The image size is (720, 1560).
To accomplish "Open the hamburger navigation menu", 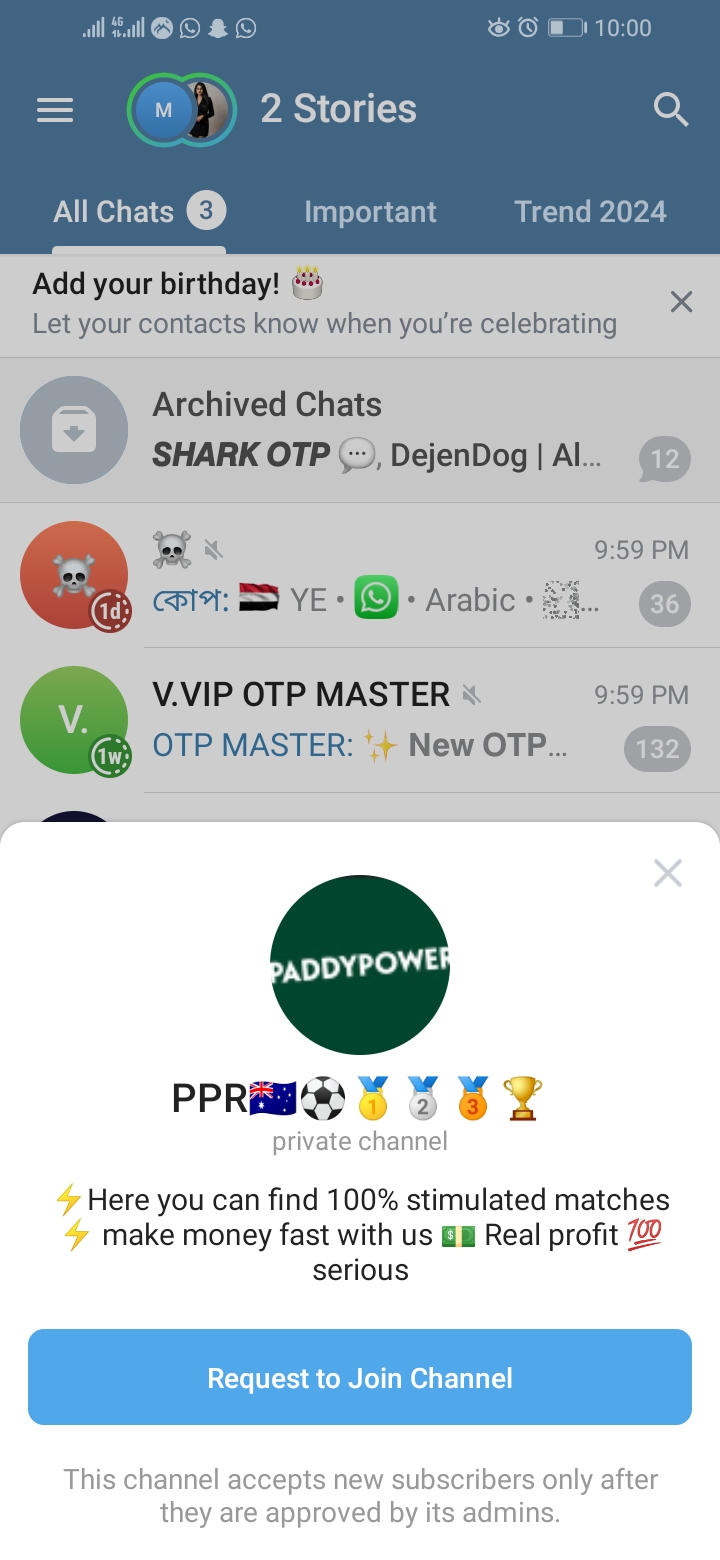I will click(55, 110).
